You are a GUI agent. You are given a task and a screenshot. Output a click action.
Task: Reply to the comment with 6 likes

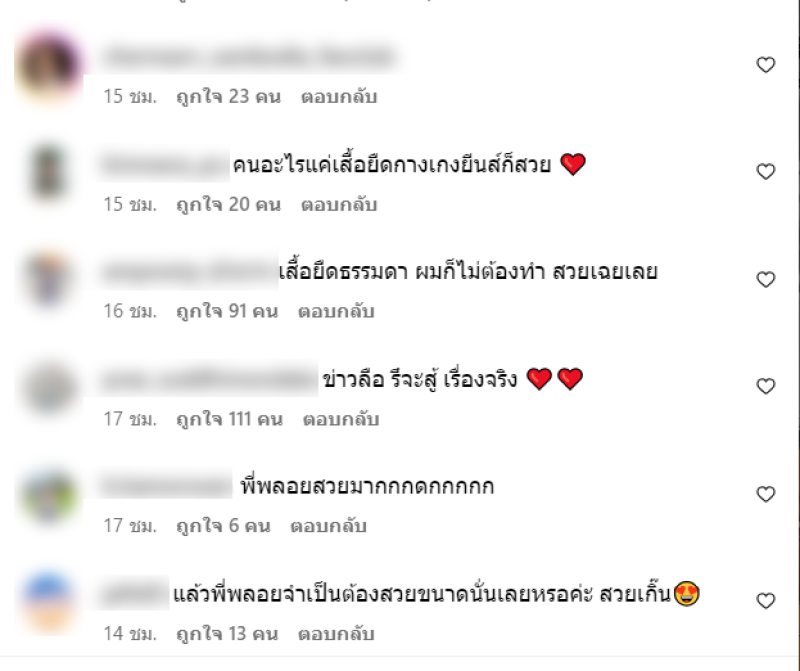pos(329,526)
